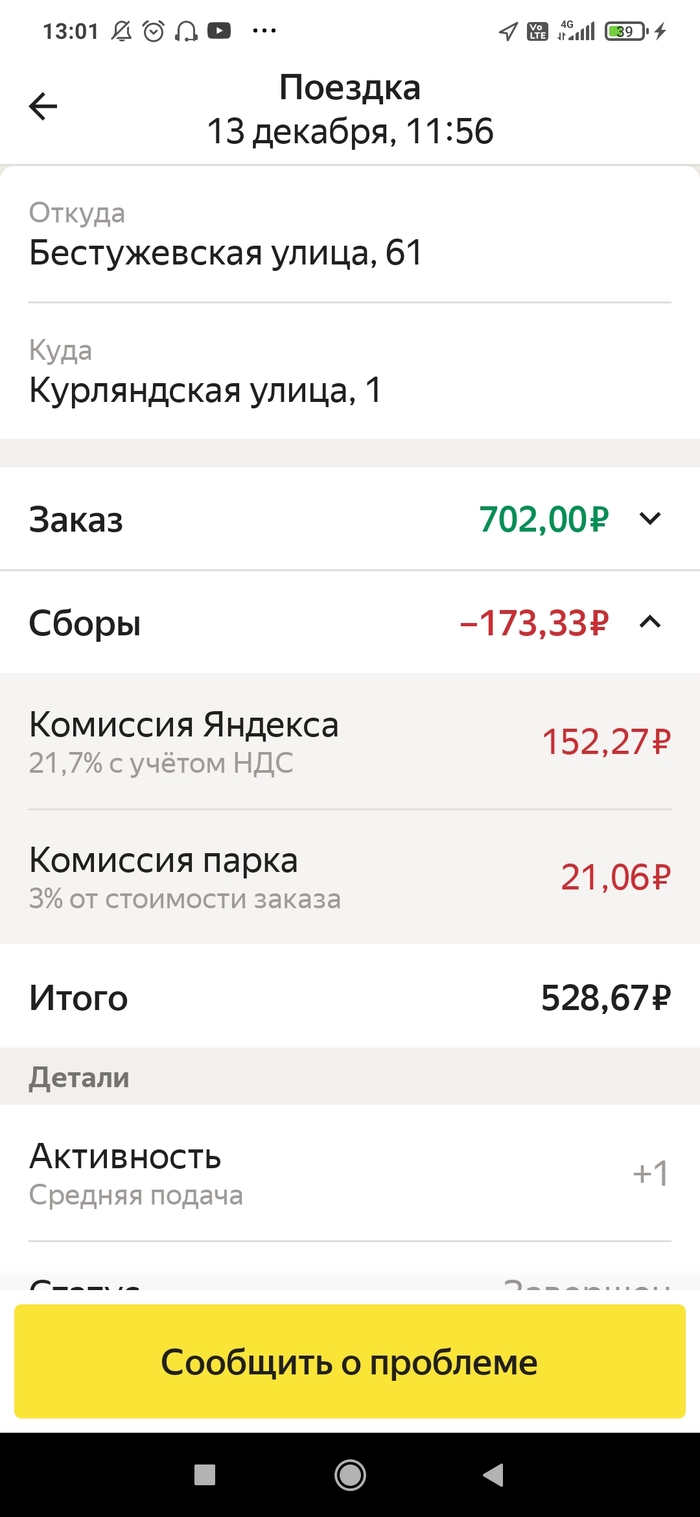Collapse the Сборы section
Screen dimensions: 700x1517
click(x=650, y=622)
